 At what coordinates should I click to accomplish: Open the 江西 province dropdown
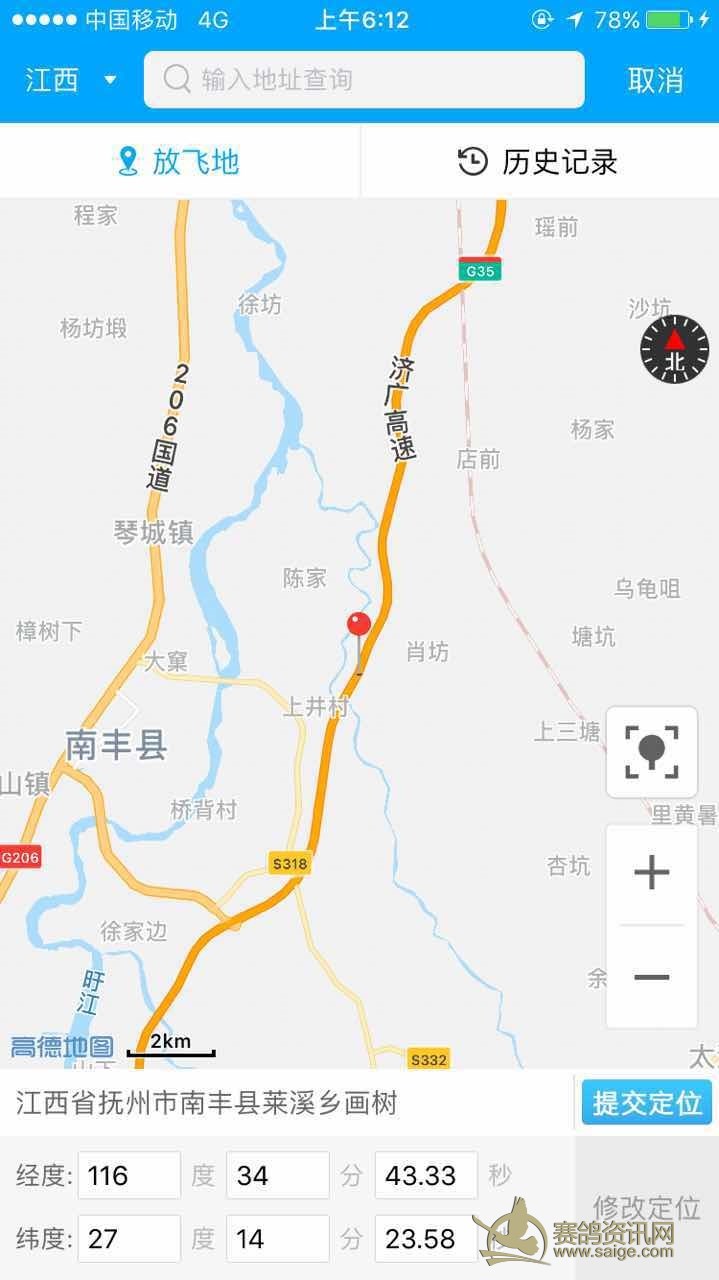(70, 80)
